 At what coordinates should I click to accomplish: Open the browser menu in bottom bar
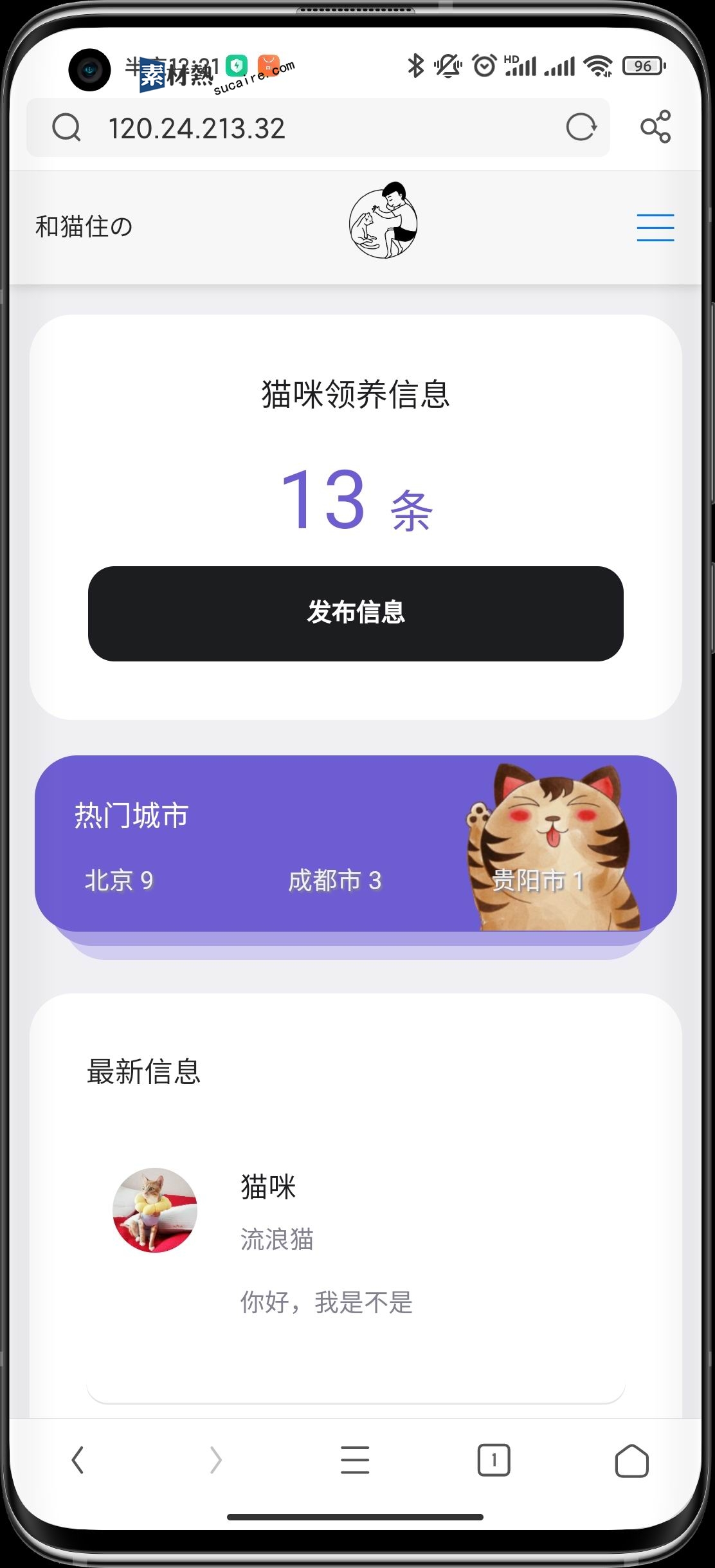click(x=355, y=1460)
